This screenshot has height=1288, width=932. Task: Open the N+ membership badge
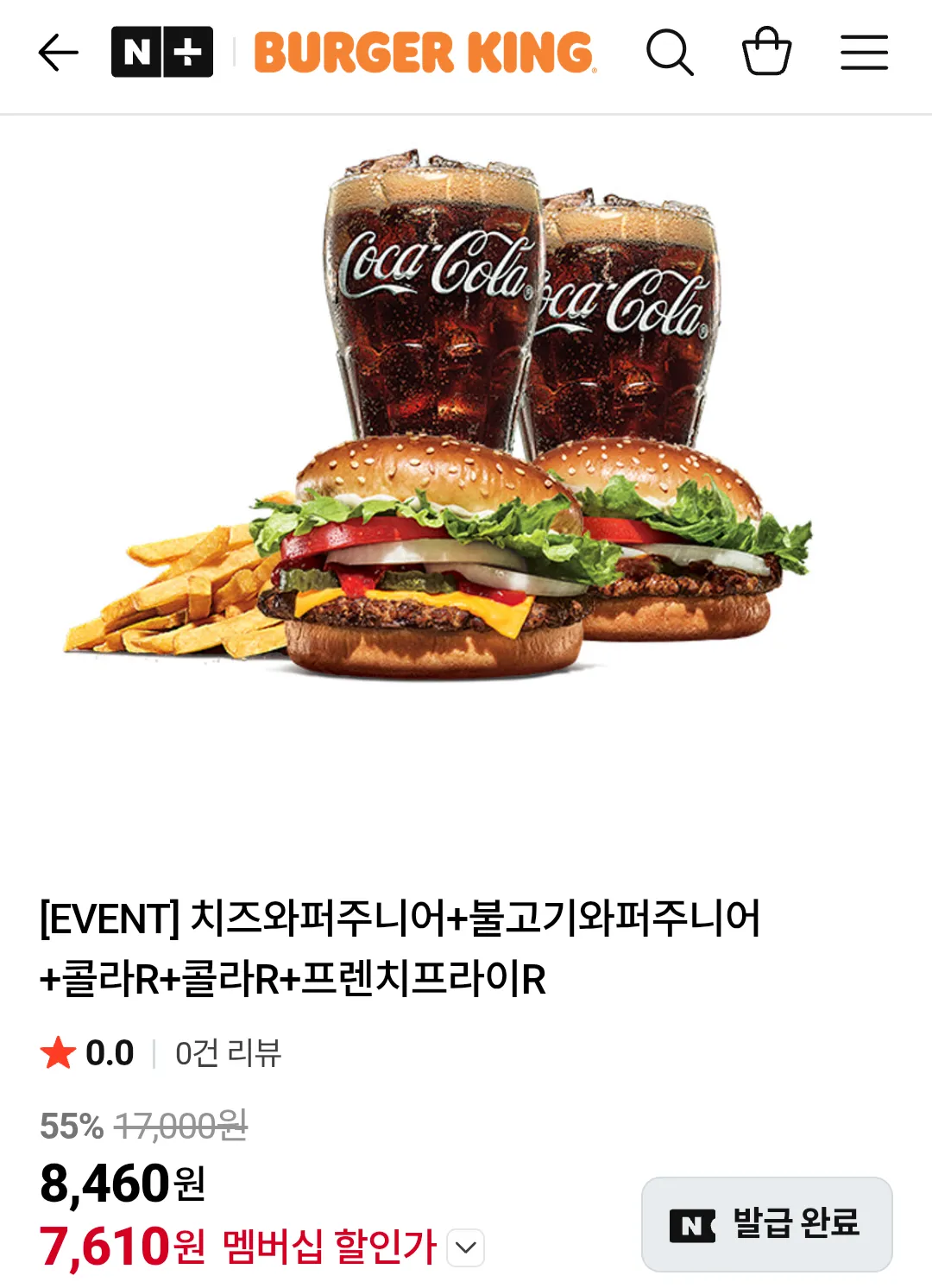click(162, 53)
